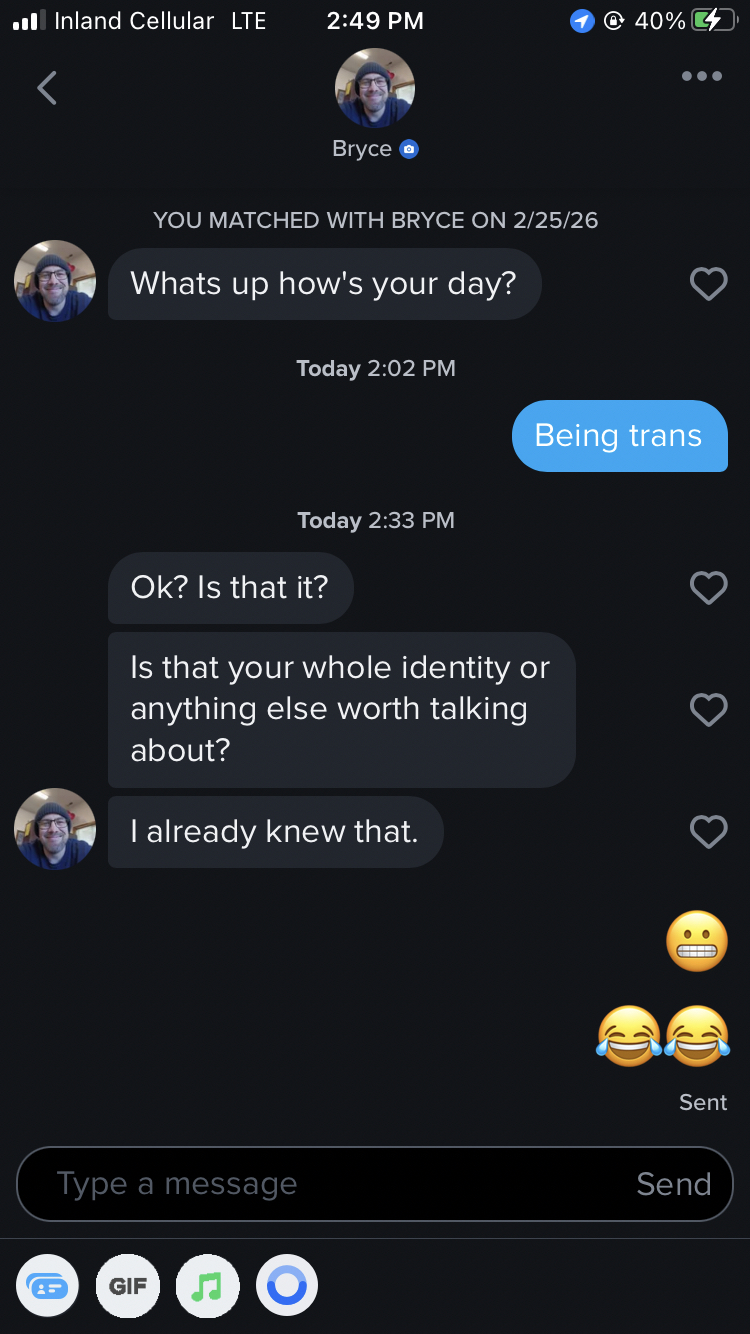Open the three-dot overflow menu
This screenshot has width=750, height=1334.
click(x=701, y=76)
